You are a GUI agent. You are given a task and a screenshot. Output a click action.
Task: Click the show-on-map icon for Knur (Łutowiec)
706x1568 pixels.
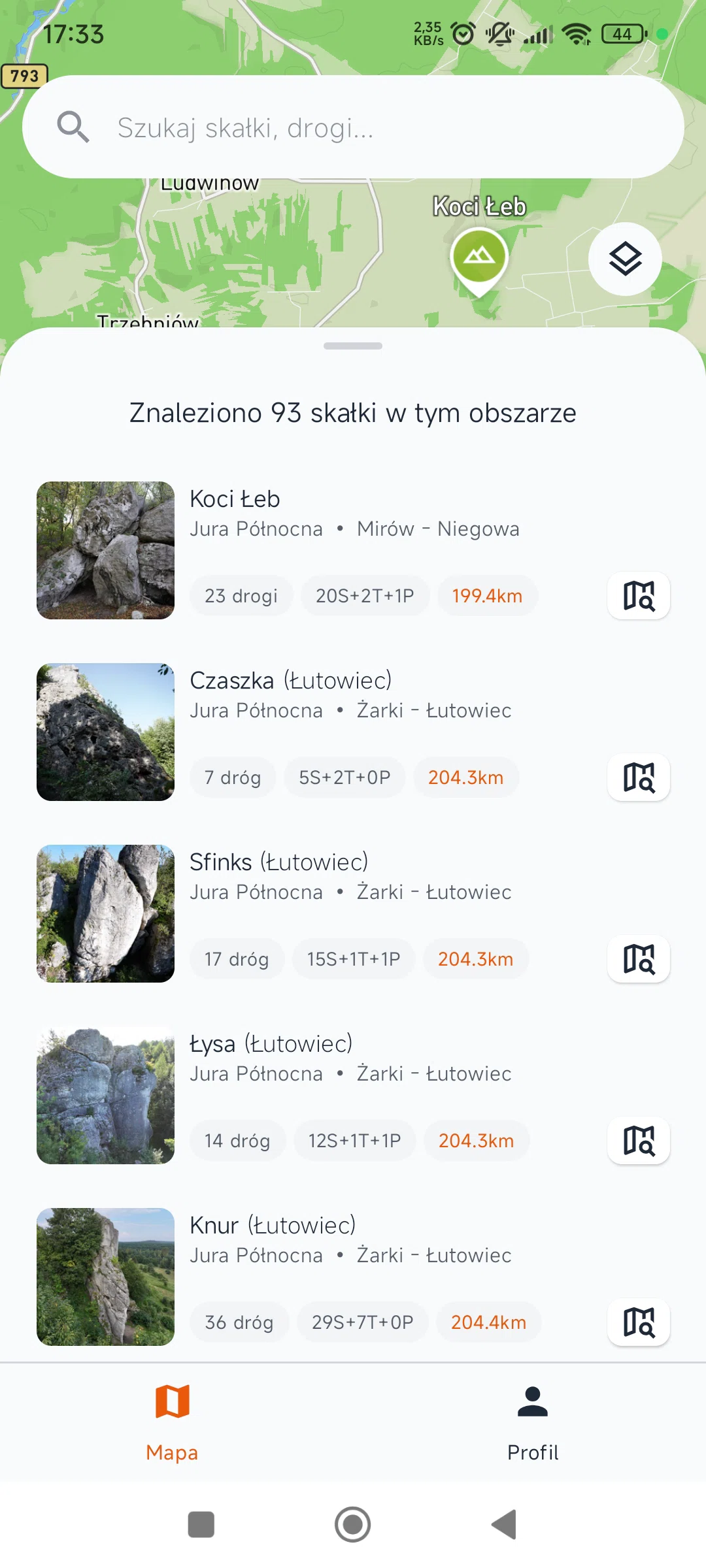coord(638,1322)
